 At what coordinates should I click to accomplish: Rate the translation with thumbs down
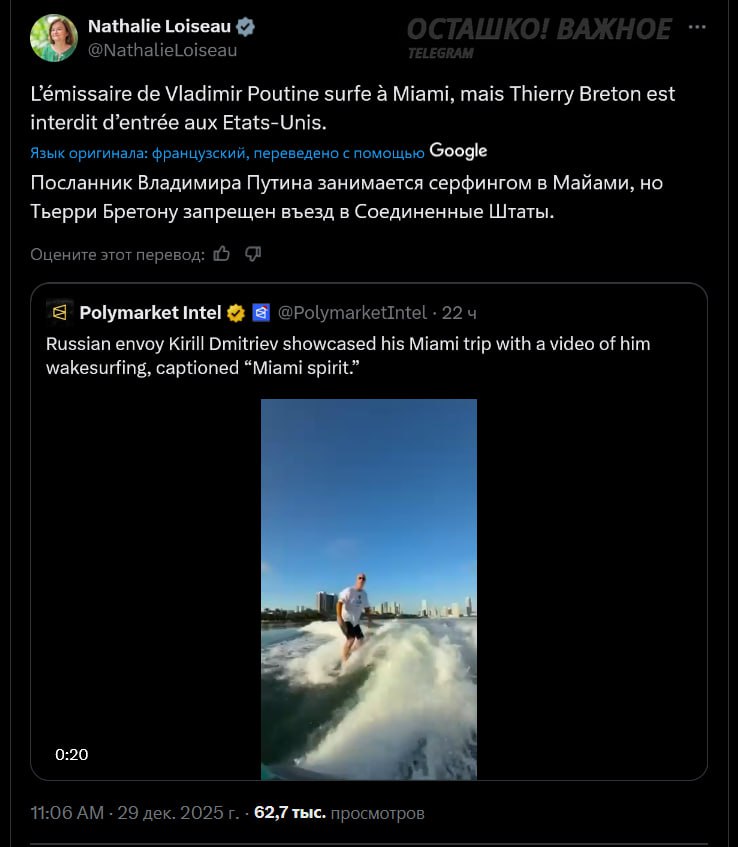tap(253, 254)
